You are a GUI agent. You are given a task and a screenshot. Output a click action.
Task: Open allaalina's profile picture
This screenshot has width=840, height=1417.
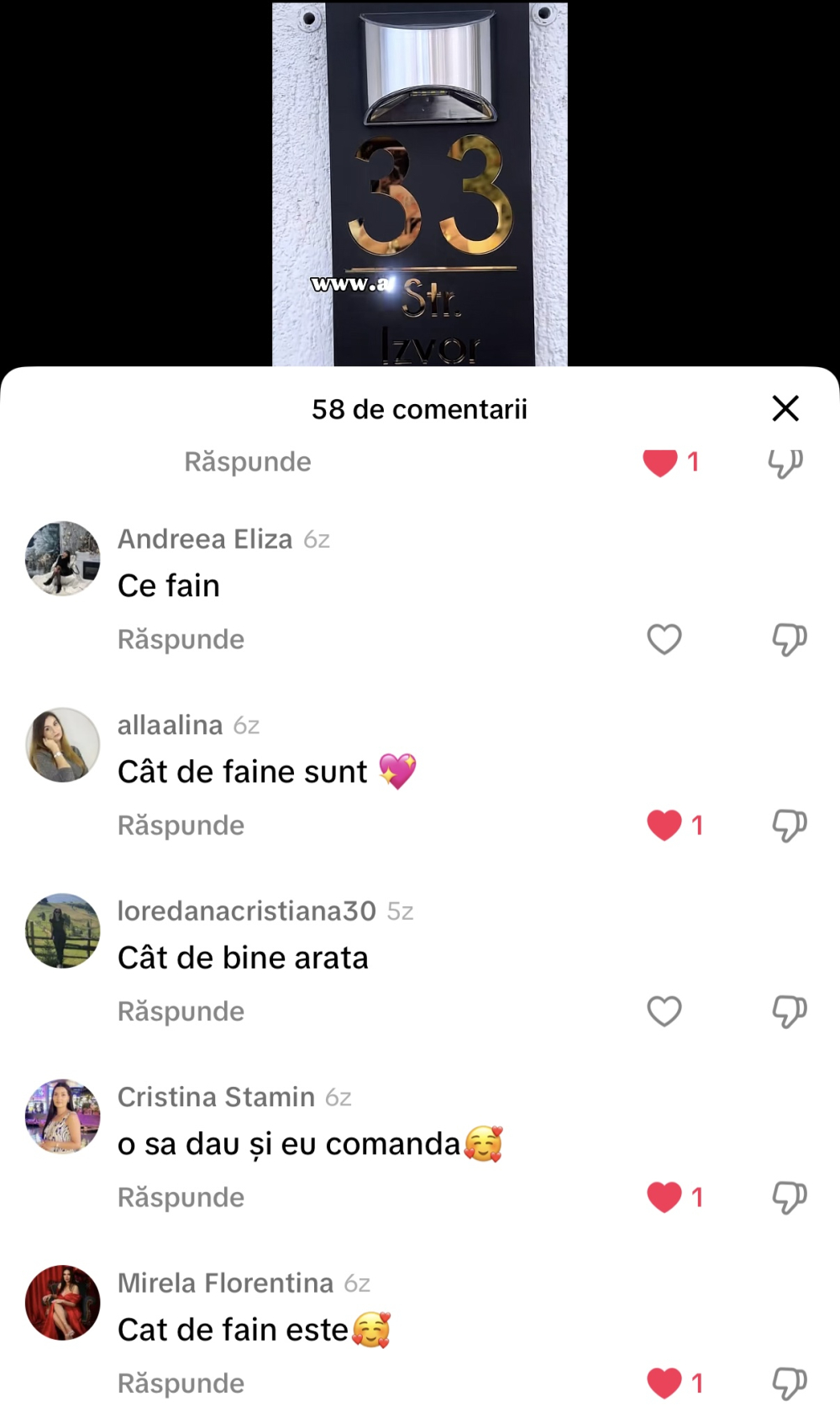coord(63,745)
